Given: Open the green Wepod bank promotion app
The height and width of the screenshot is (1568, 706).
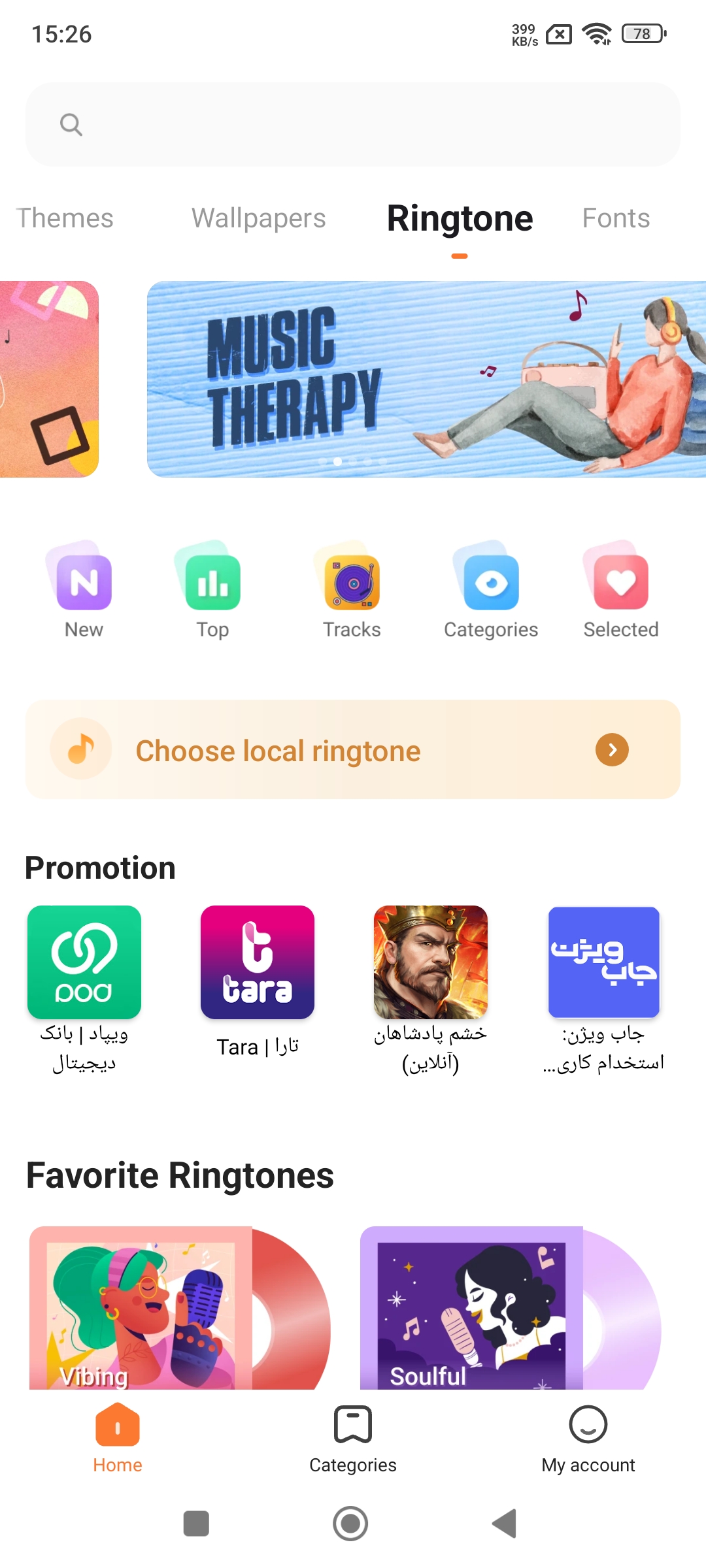Looking at the screenshot, I should click(84, 962).
